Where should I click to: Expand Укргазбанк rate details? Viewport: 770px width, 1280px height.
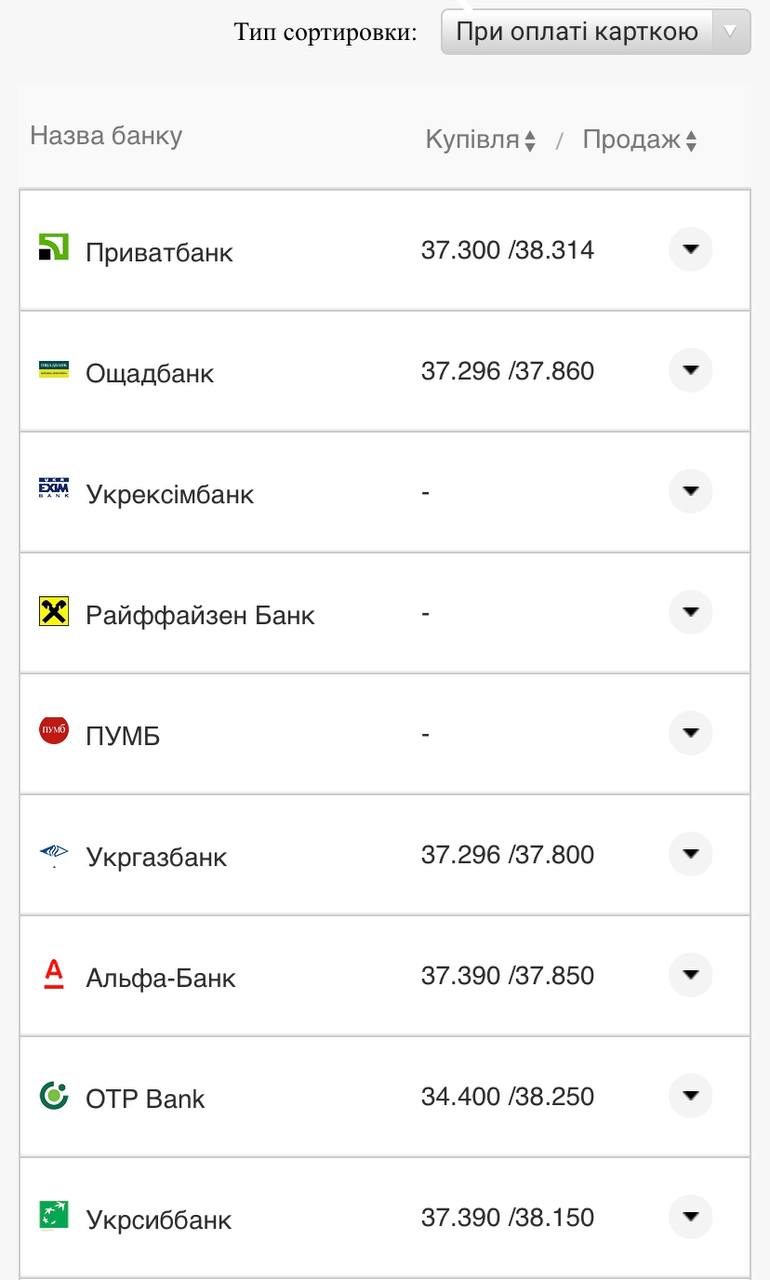tap(690, 854)
